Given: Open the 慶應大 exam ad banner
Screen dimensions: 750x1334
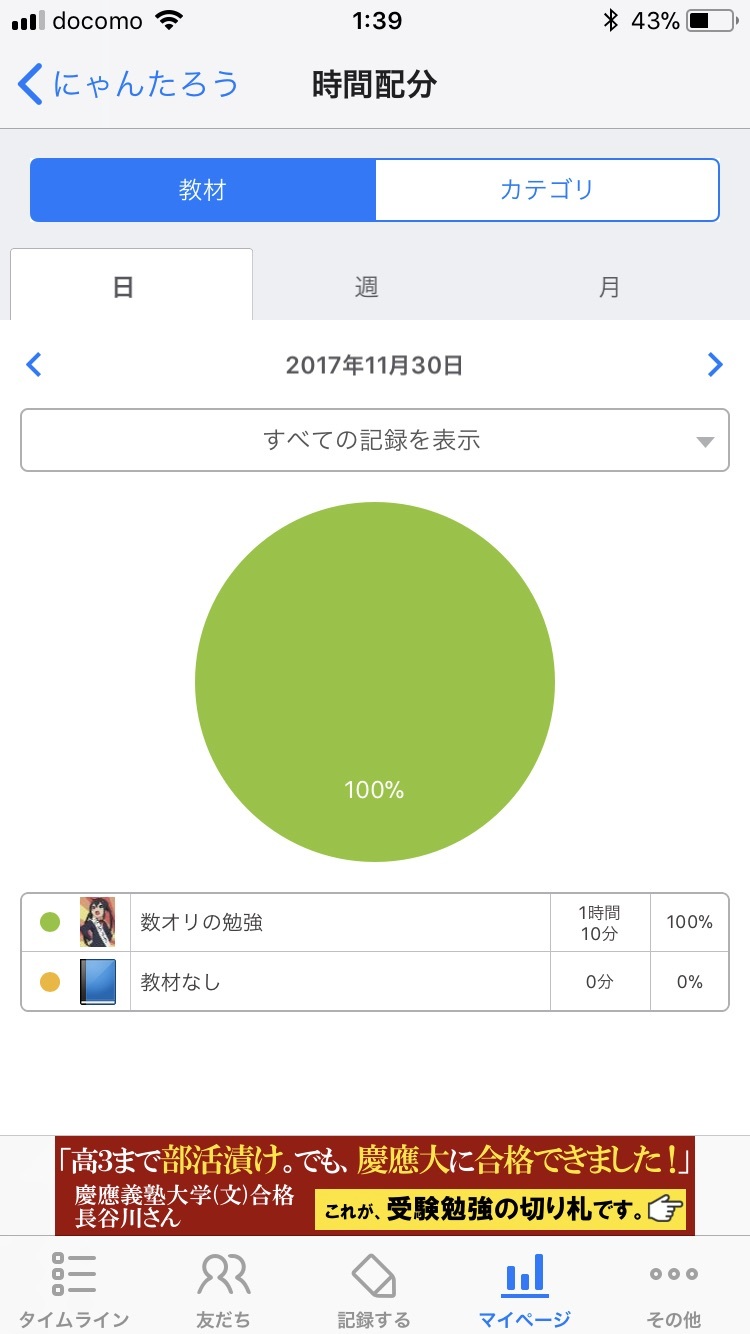Looking at the screenshot, I should point(375,1187).
